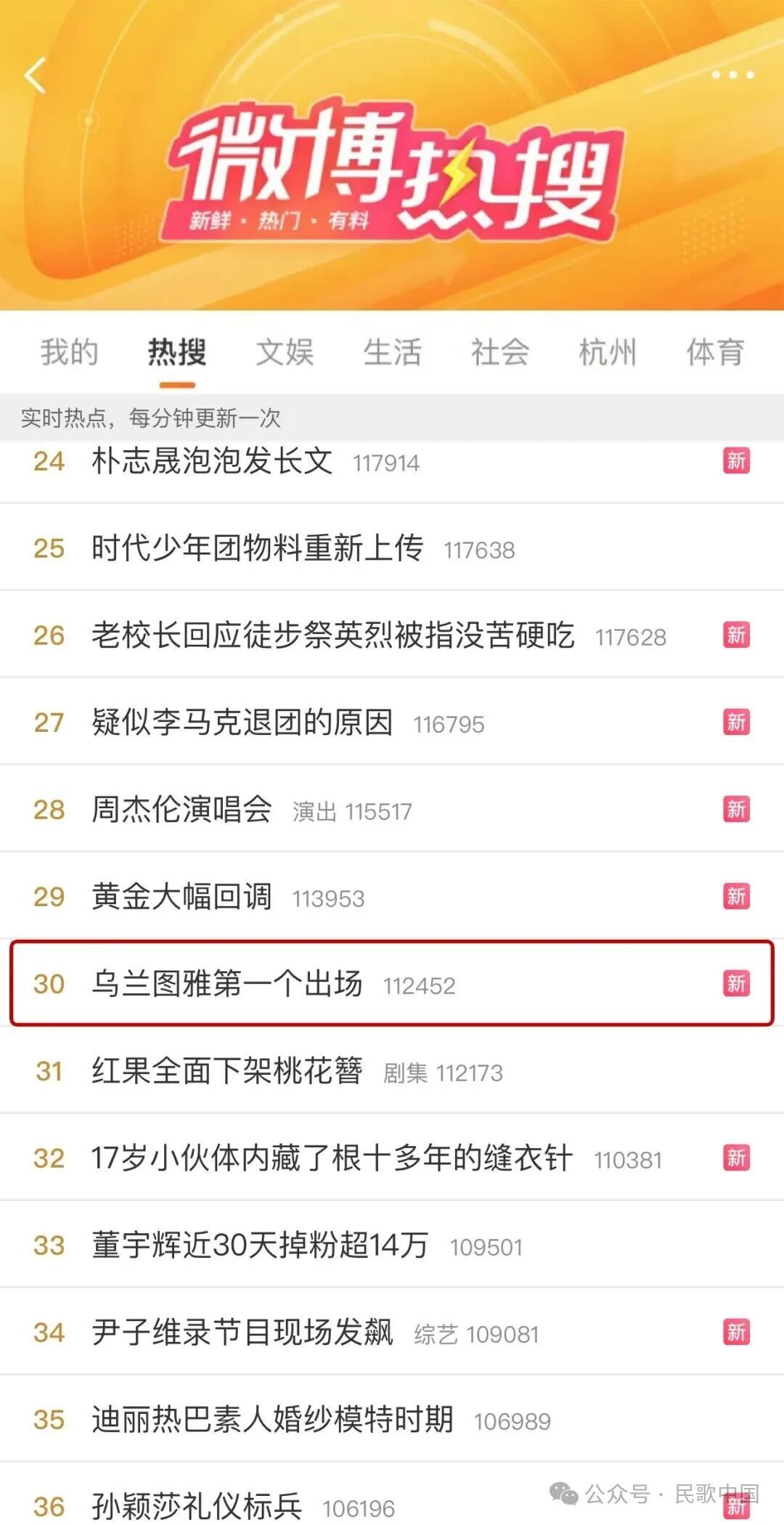Open the 周杰伦演唱会 hot search

click(181, 810)
